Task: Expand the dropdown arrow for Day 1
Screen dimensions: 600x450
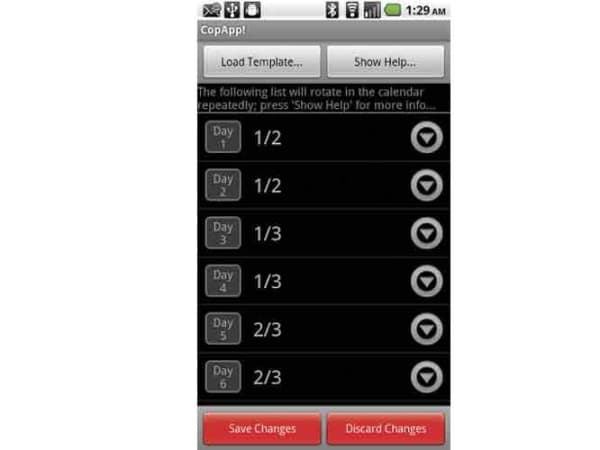Action: (x=427, y=138)
